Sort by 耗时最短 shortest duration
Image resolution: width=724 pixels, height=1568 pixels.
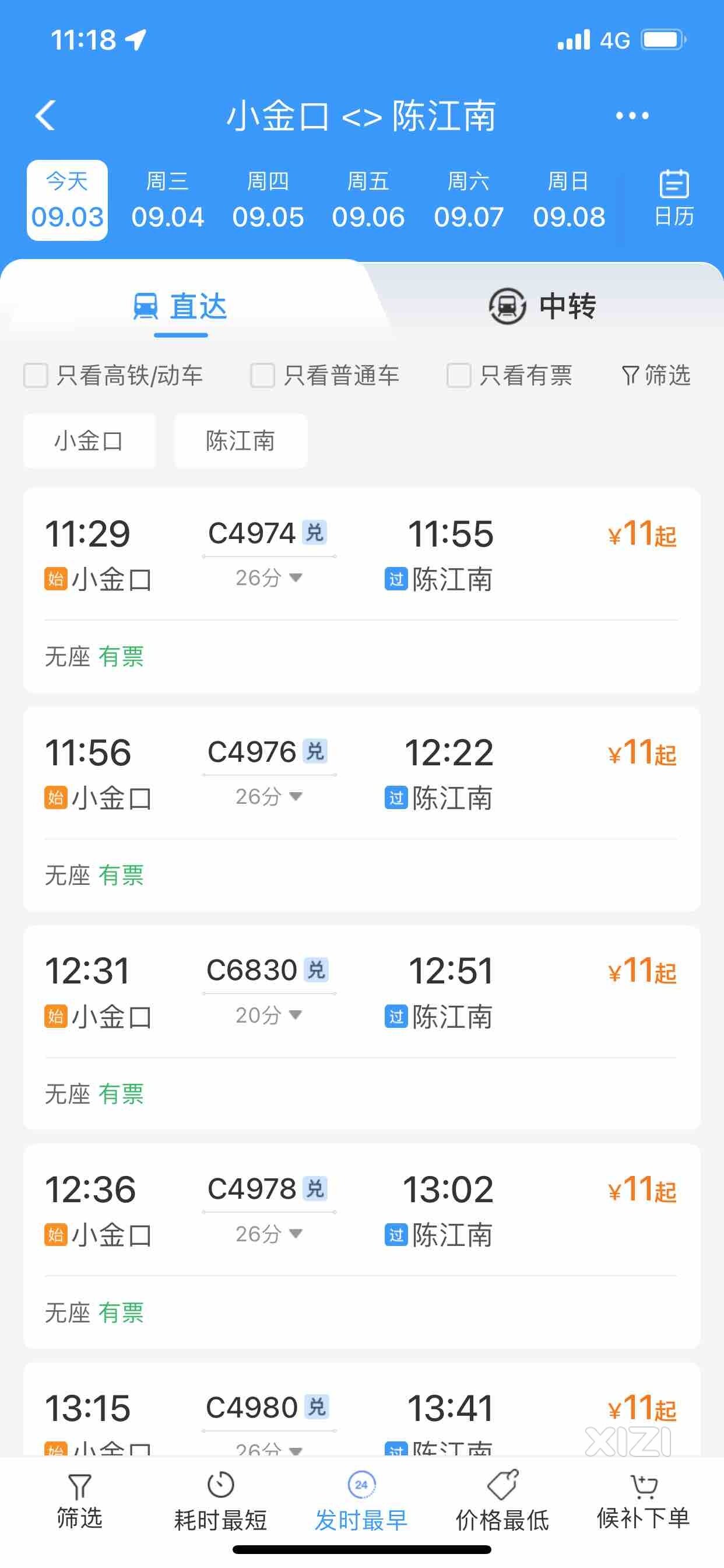point(220,1501)
